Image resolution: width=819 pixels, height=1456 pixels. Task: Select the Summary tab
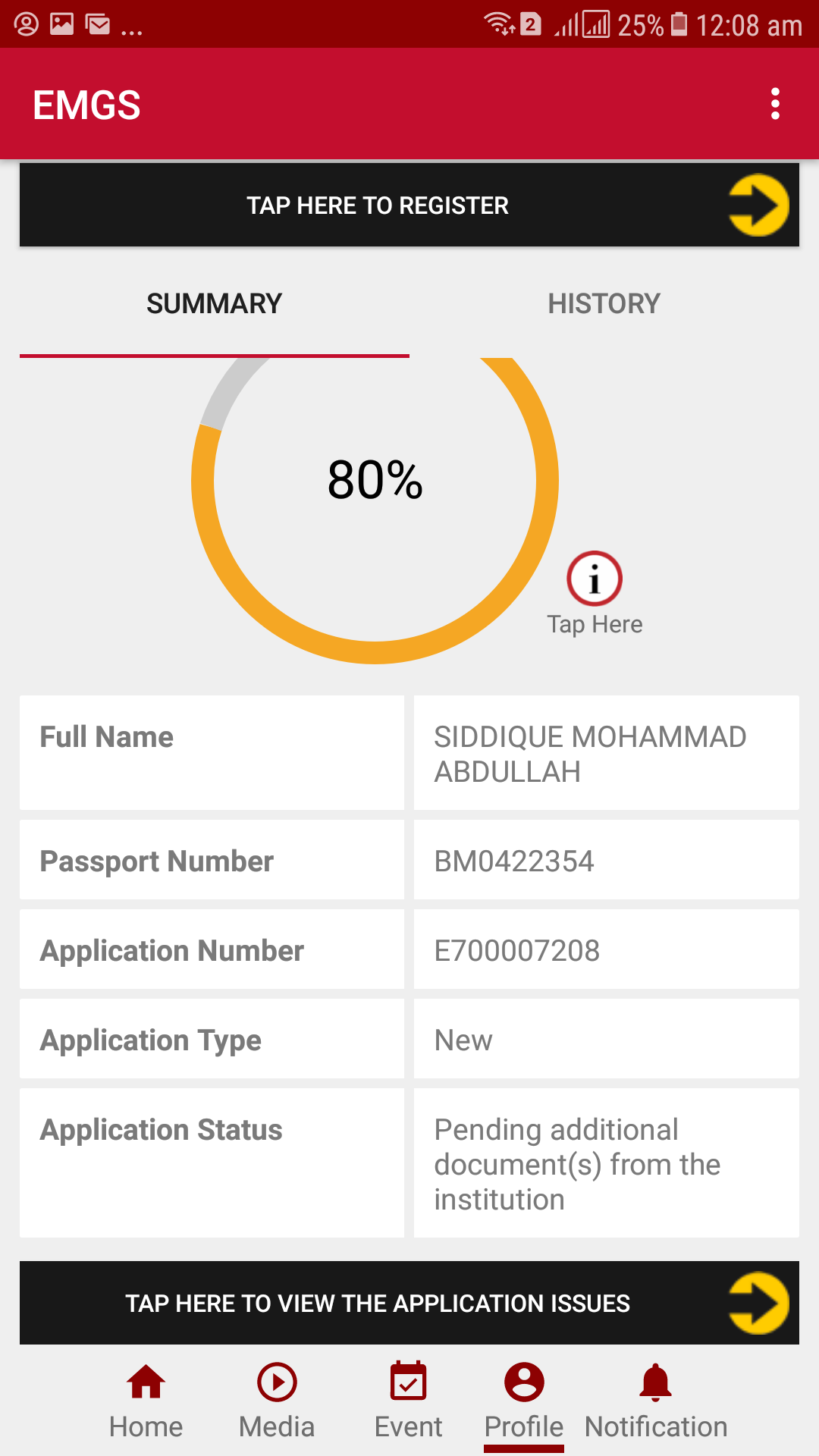click(x=215, y=304)
